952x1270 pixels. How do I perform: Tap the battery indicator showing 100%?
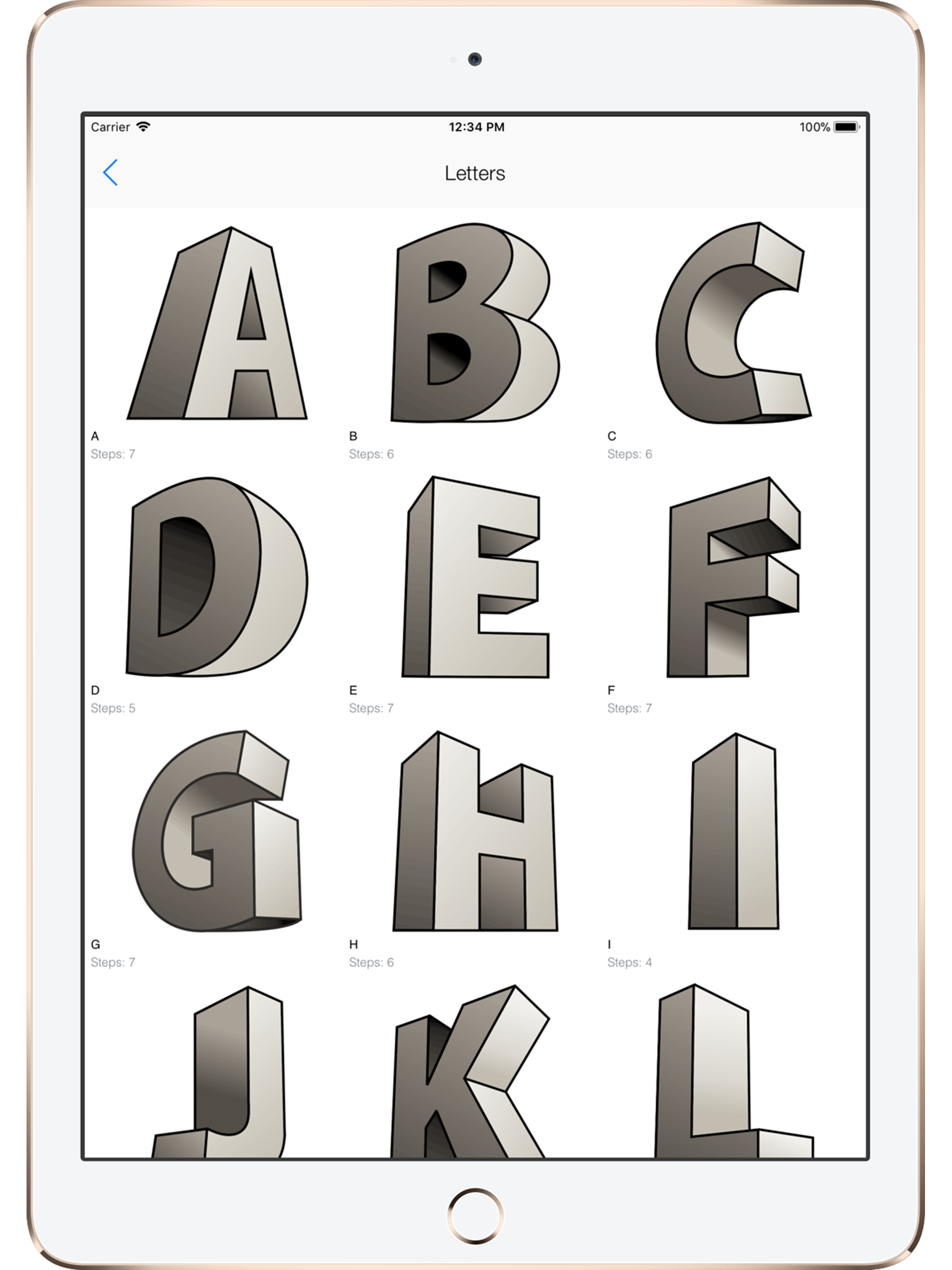coord(845,127)
